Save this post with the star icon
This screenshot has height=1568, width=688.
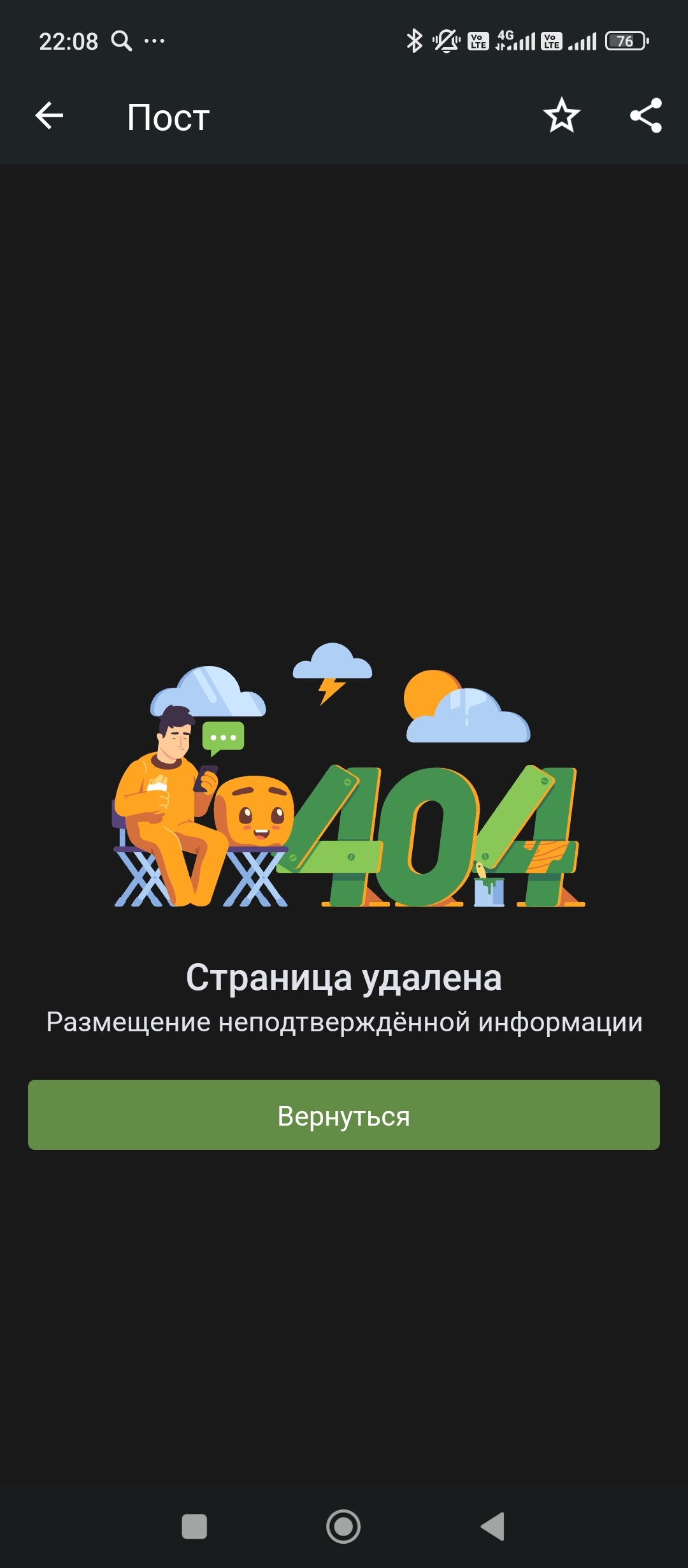click(x=561, y=116)
